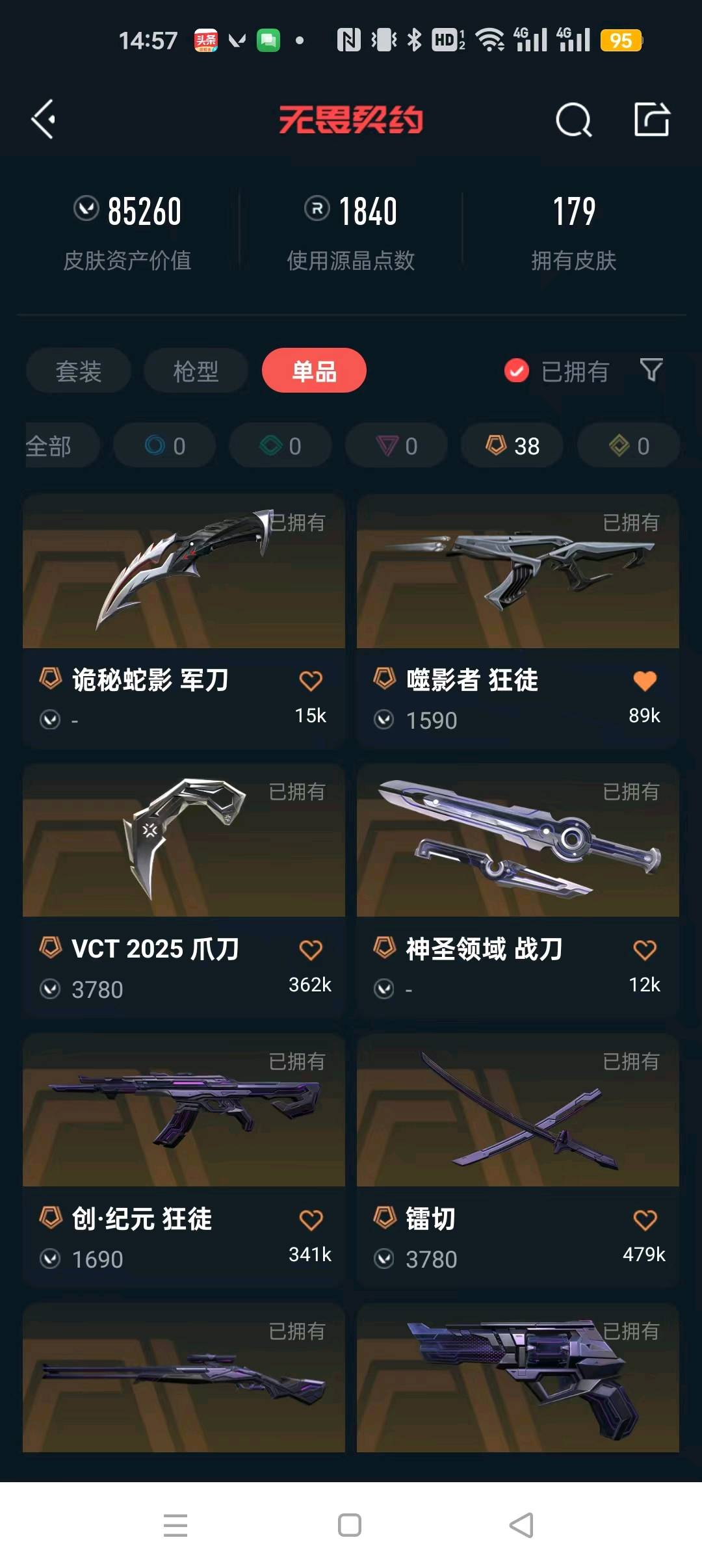Screen dimensions: 702x1568
Task: Open the search icon in the header
Action: pos(573,120)
